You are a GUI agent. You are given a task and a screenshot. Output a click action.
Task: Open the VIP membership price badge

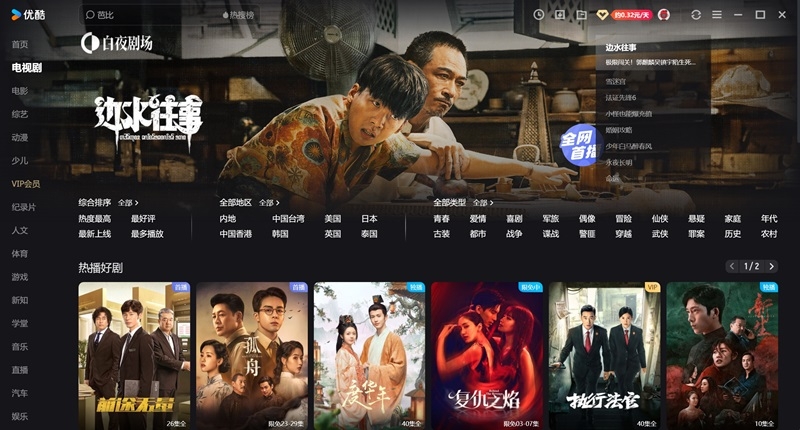click(632, 15)
